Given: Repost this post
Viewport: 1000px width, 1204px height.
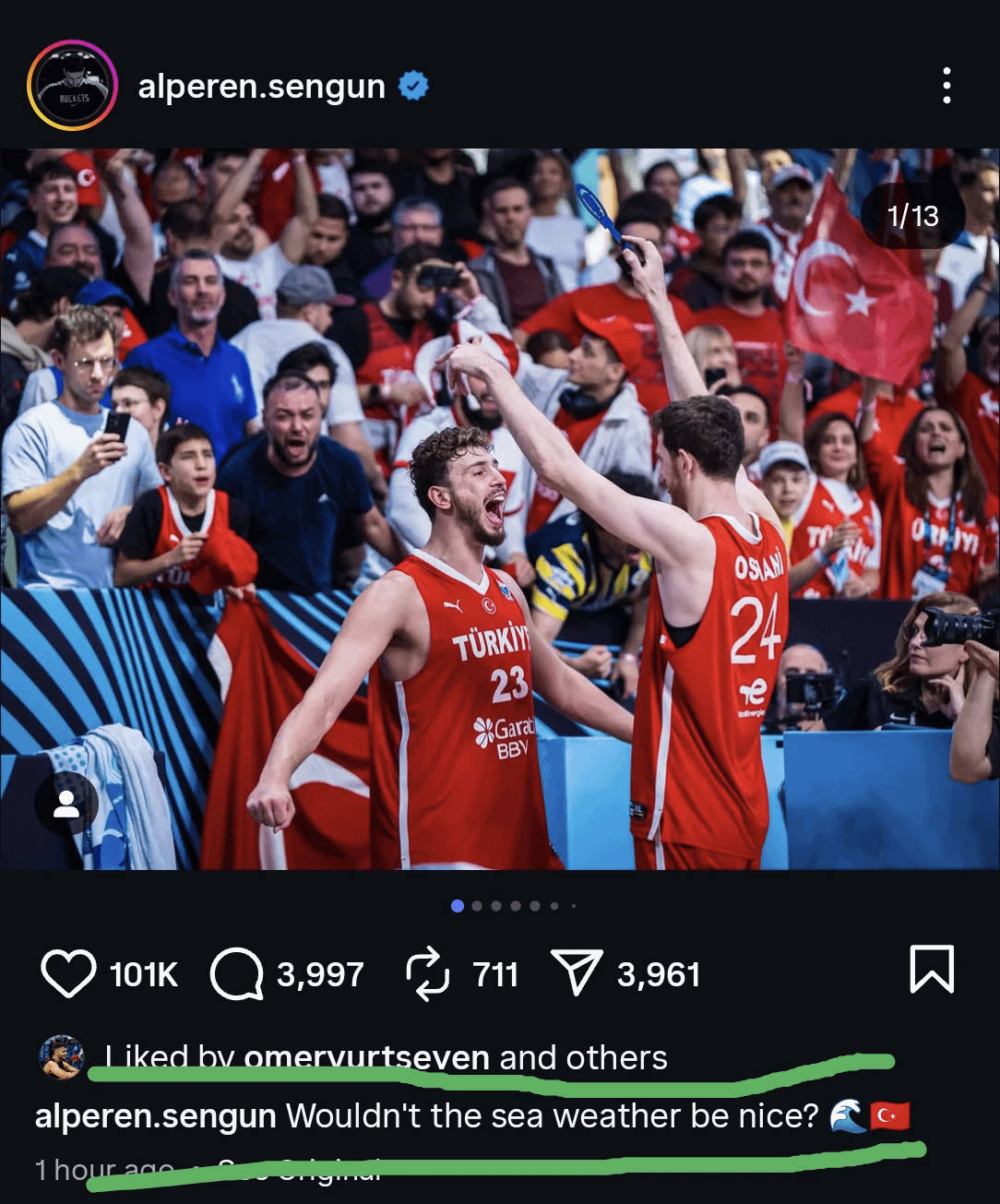Looking at the screenshot, I should point(428,974).
